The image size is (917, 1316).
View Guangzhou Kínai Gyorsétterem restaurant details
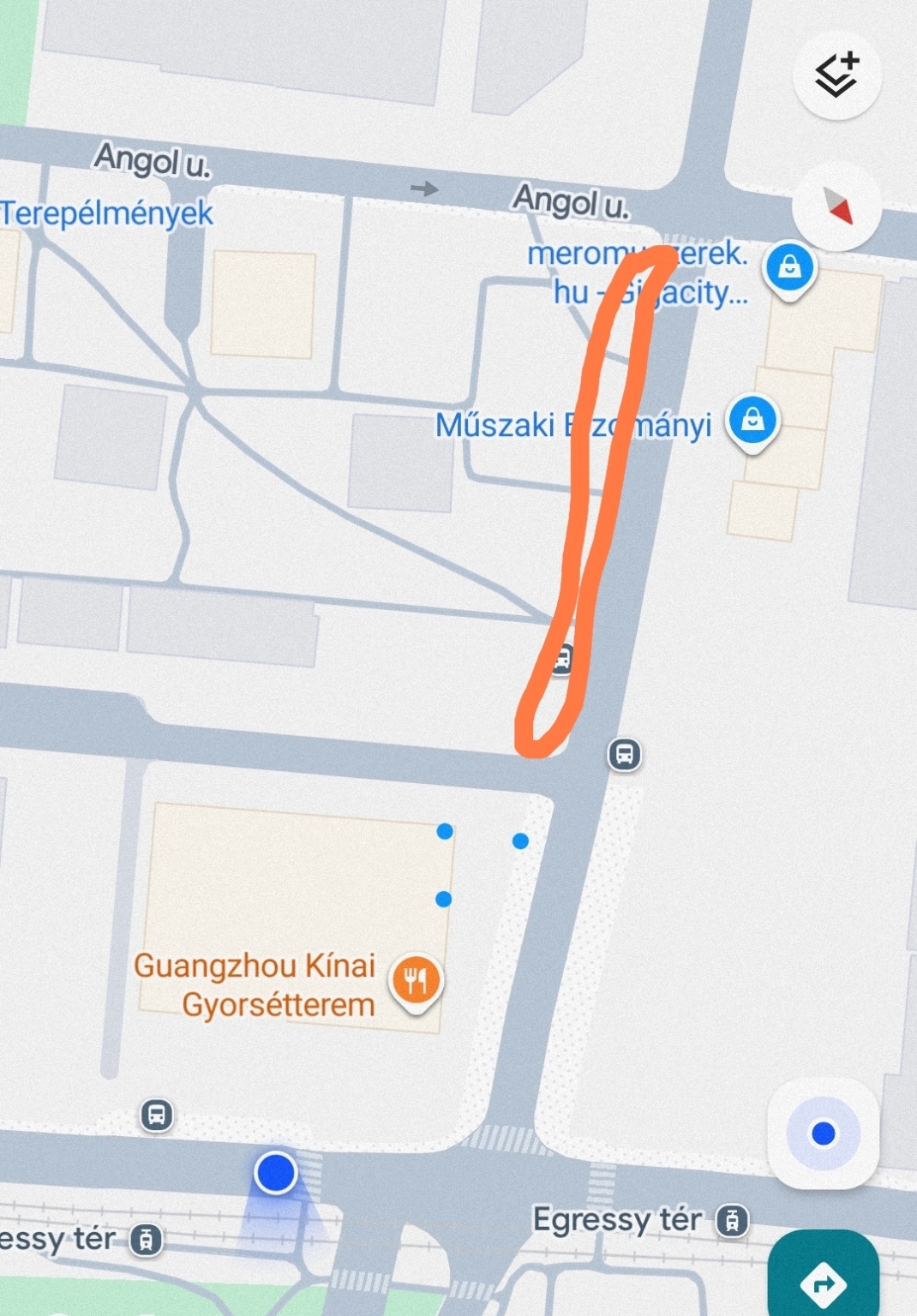click(x=416, y=981)
